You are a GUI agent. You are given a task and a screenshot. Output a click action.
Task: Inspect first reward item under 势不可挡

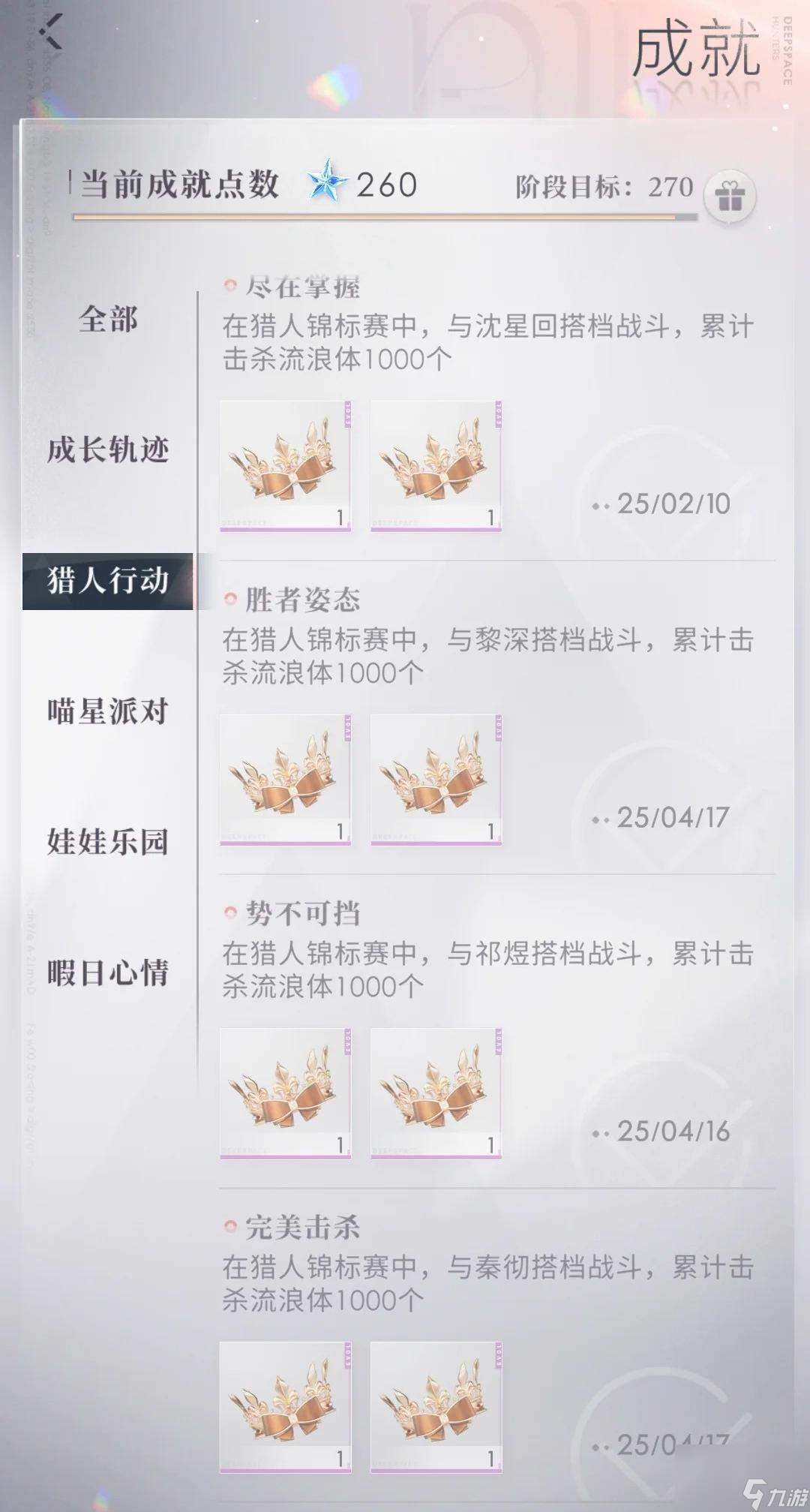(285, 1093)
